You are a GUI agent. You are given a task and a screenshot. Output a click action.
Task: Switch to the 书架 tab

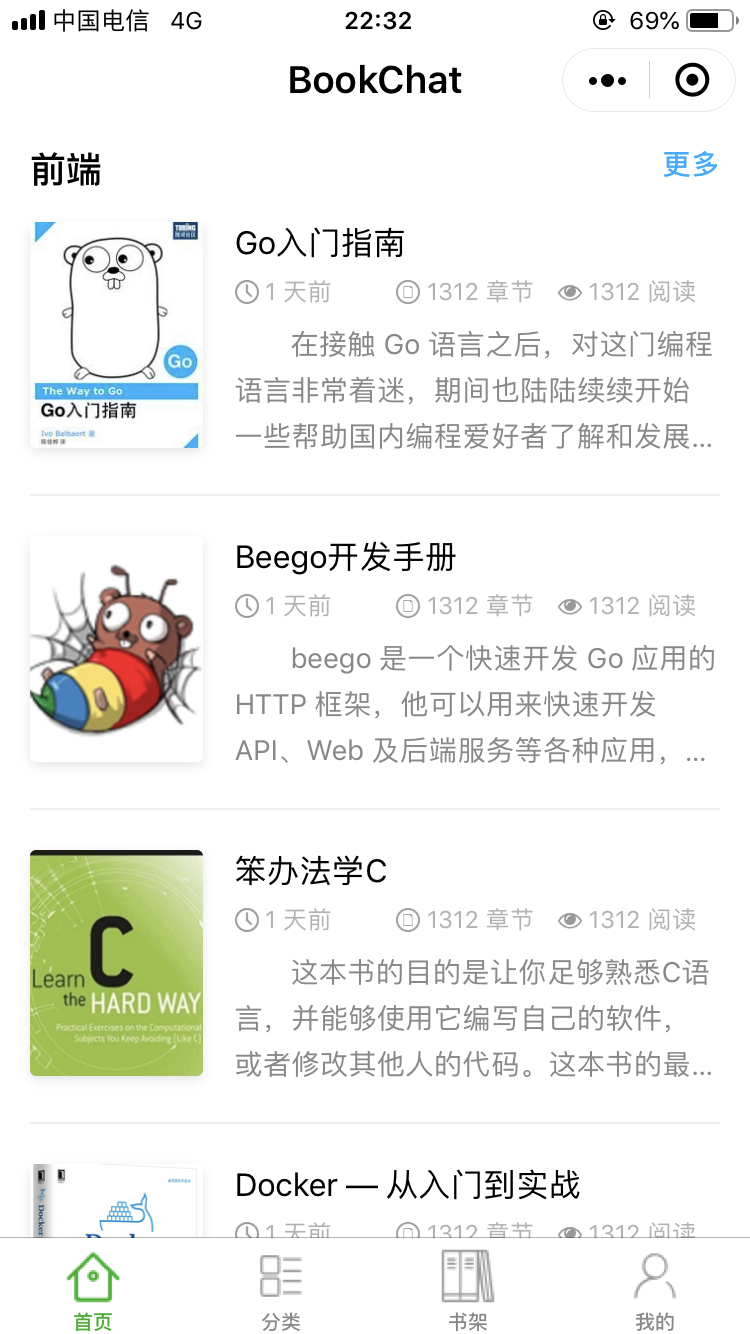468,1290
